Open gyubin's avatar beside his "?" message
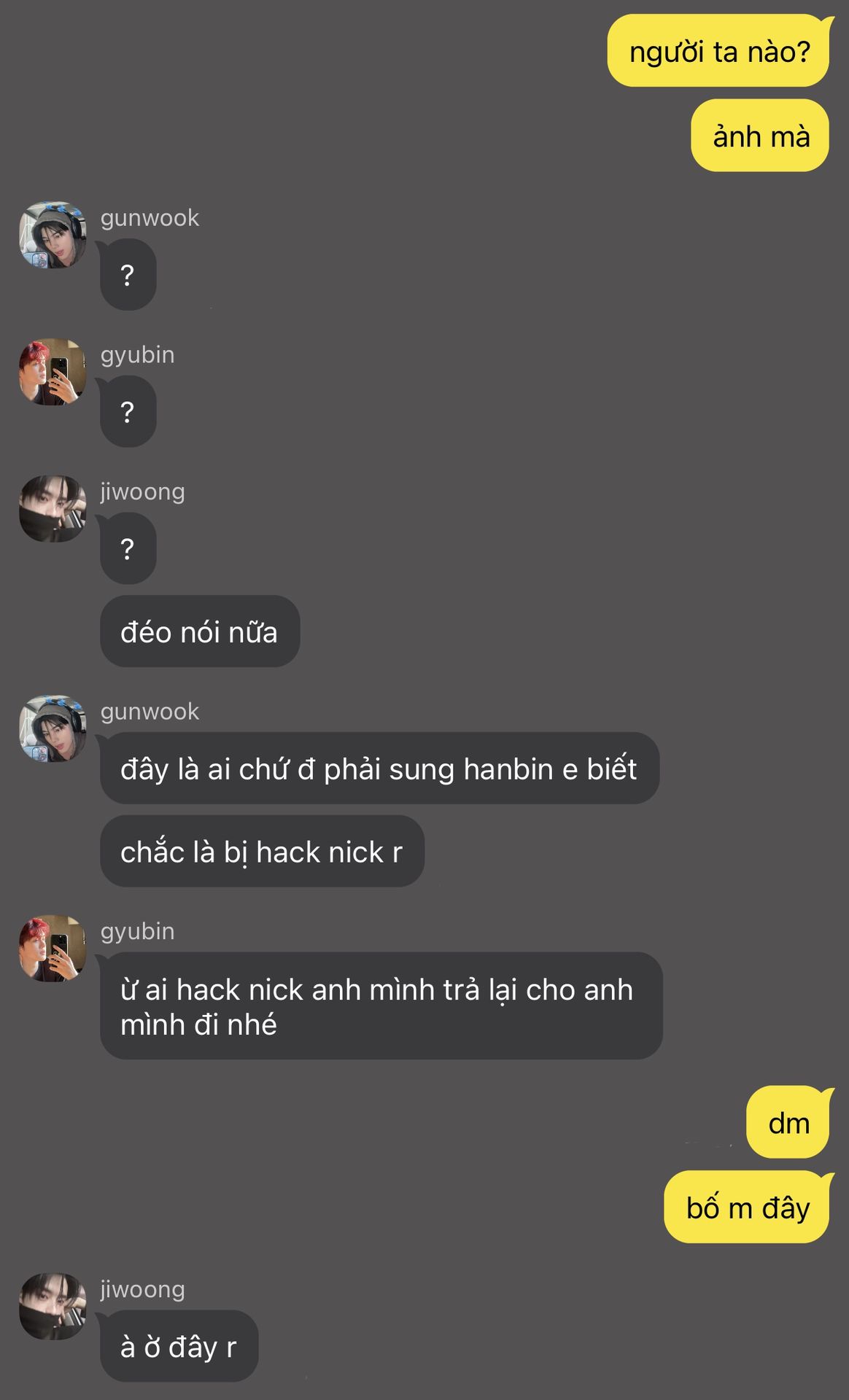Image resolution: width=849 pixels, height=1400 pixels. pyautogui.click(x=53, y=372)
